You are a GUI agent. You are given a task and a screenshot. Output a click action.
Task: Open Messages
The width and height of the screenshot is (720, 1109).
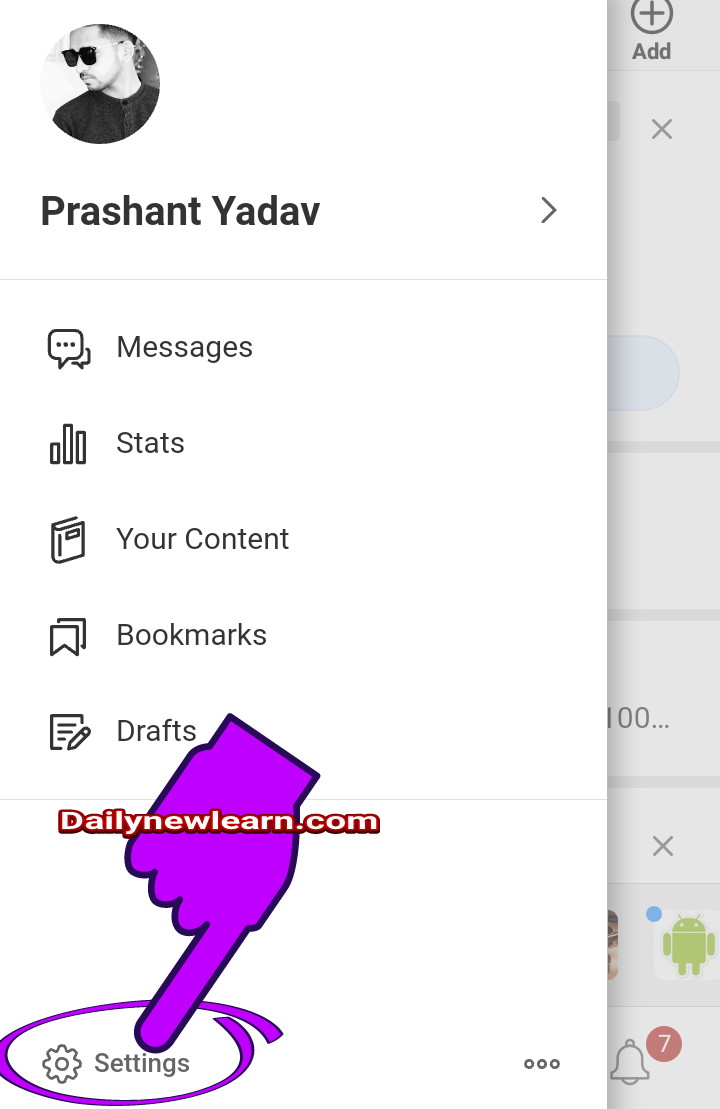point(184,347)
